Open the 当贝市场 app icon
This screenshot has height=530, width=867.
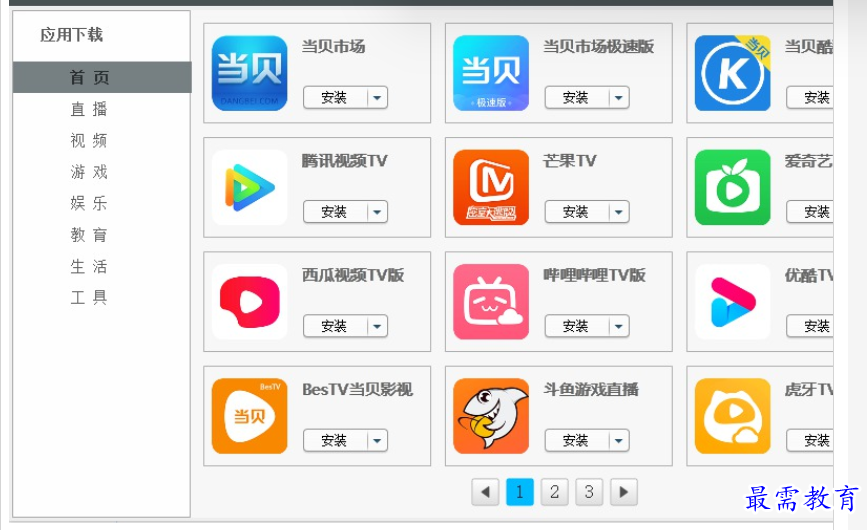point(249,73)
